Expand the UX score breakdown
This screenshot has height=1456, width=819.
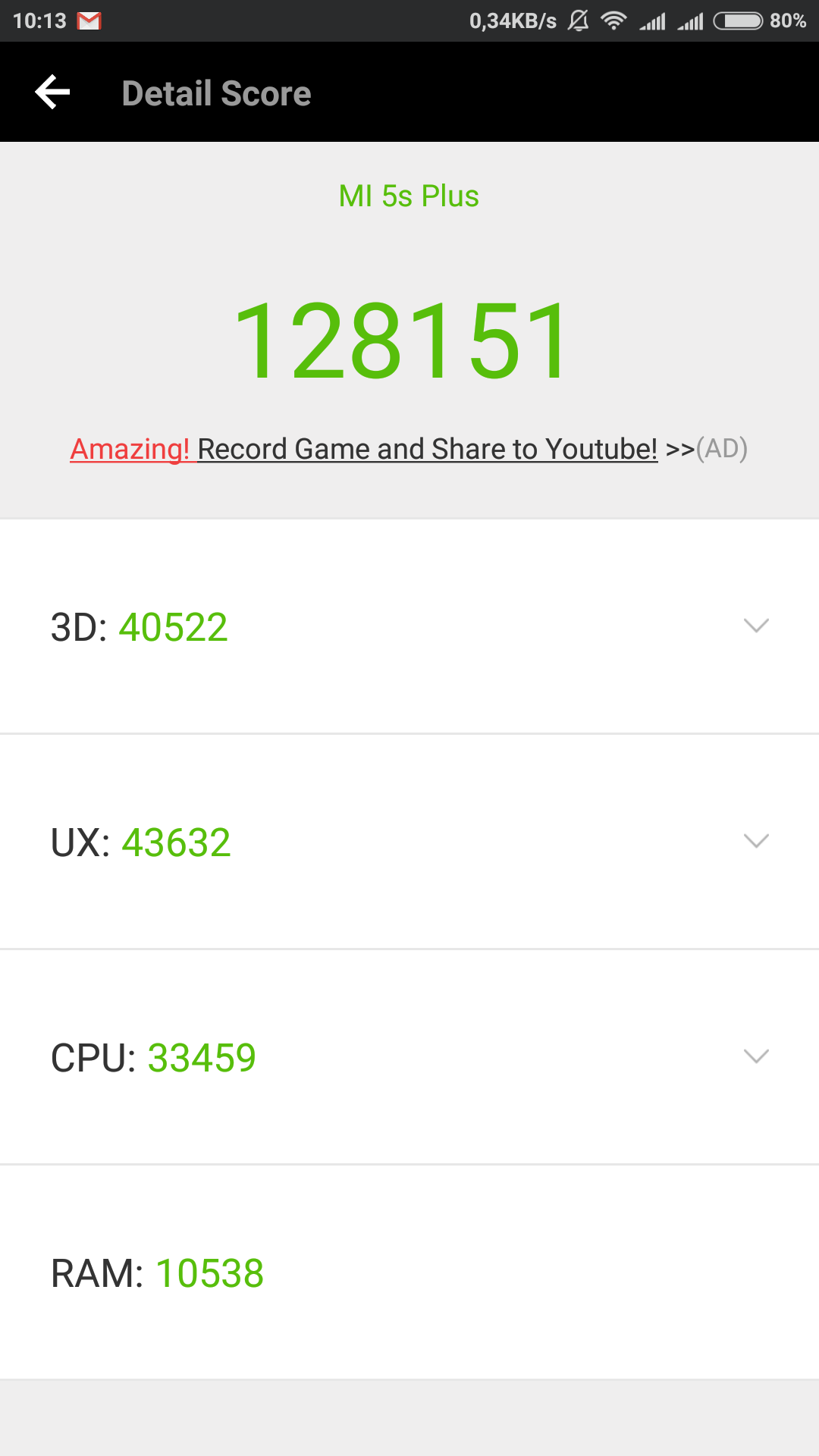pyautogui.click(x=756, y=841)
